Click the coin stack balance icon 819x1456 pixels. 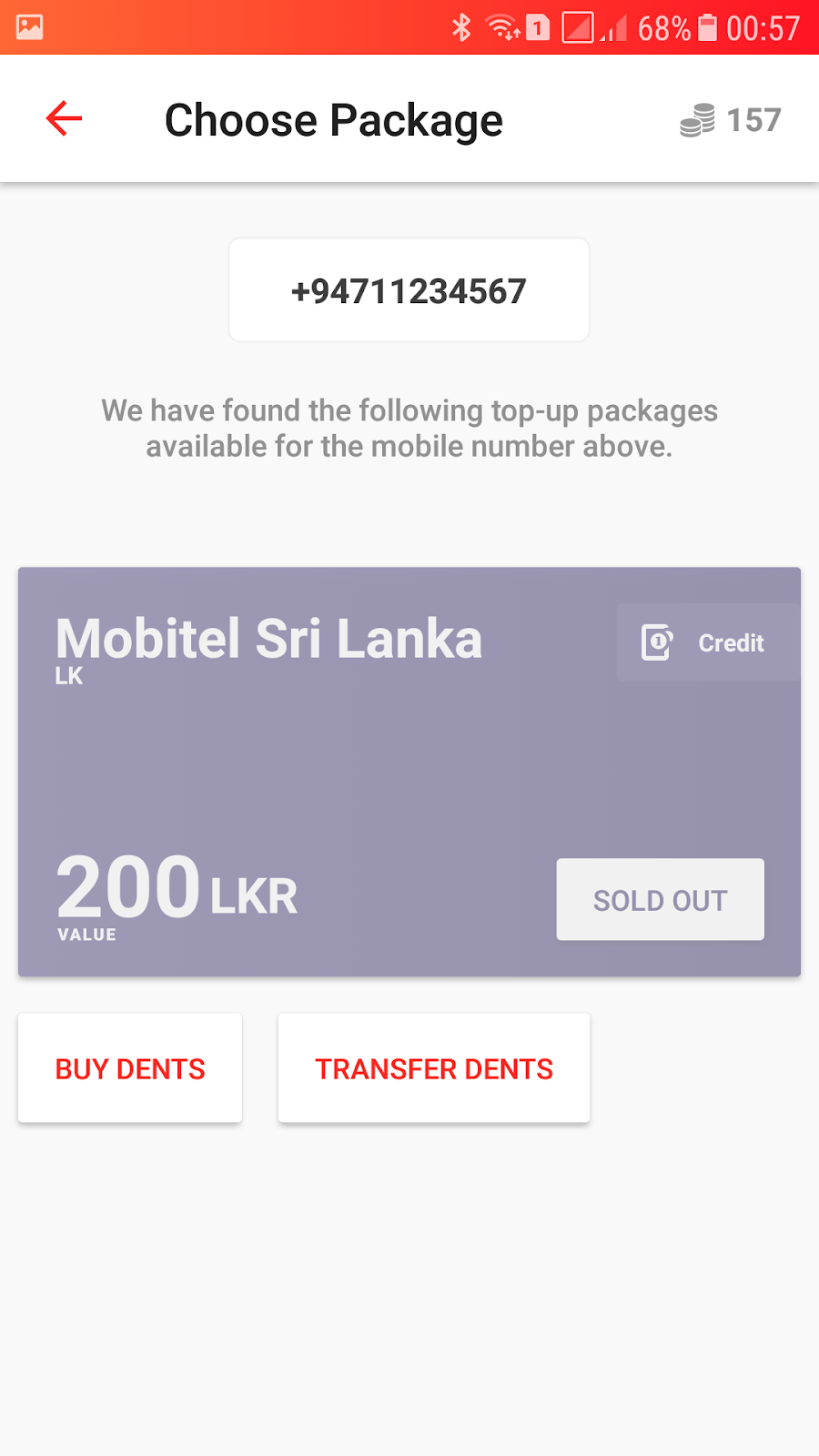tap(697, 119)
